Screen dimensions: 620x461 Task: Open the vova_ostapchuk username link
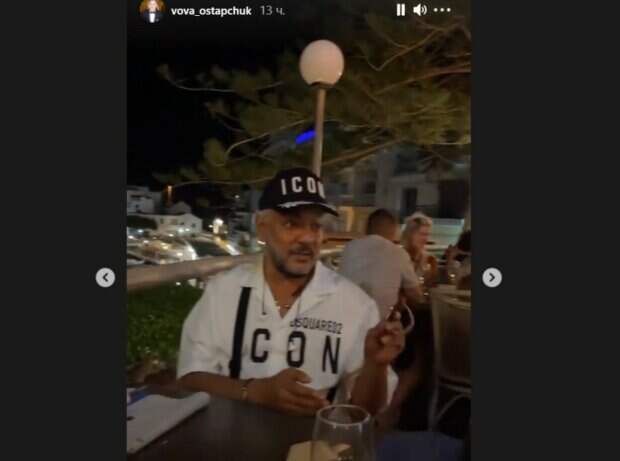pyautogui.click(x=210, y=10)
